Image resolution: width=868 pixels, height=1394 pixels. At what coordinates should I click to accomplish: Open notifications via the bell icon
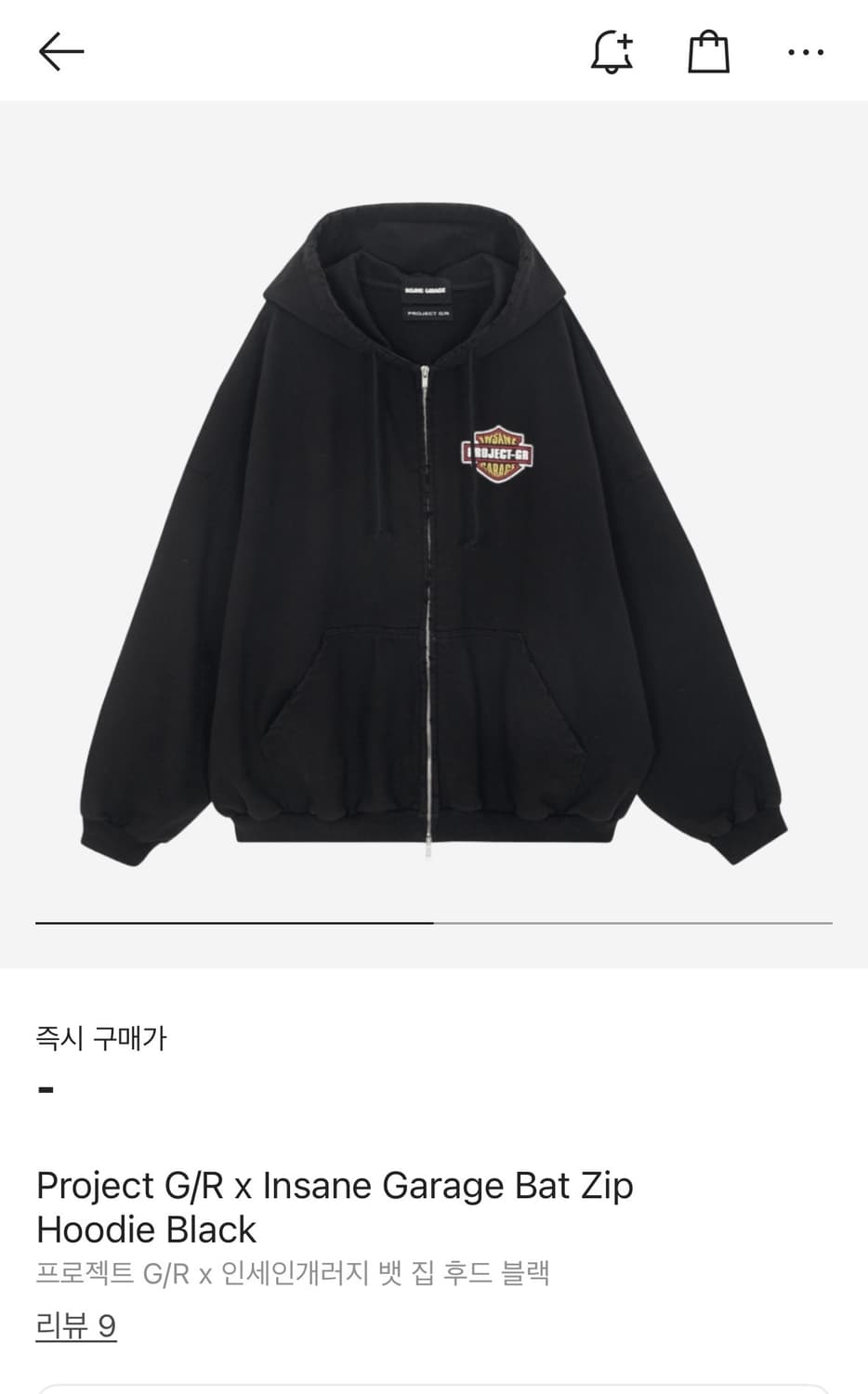(x=611, y=53)
